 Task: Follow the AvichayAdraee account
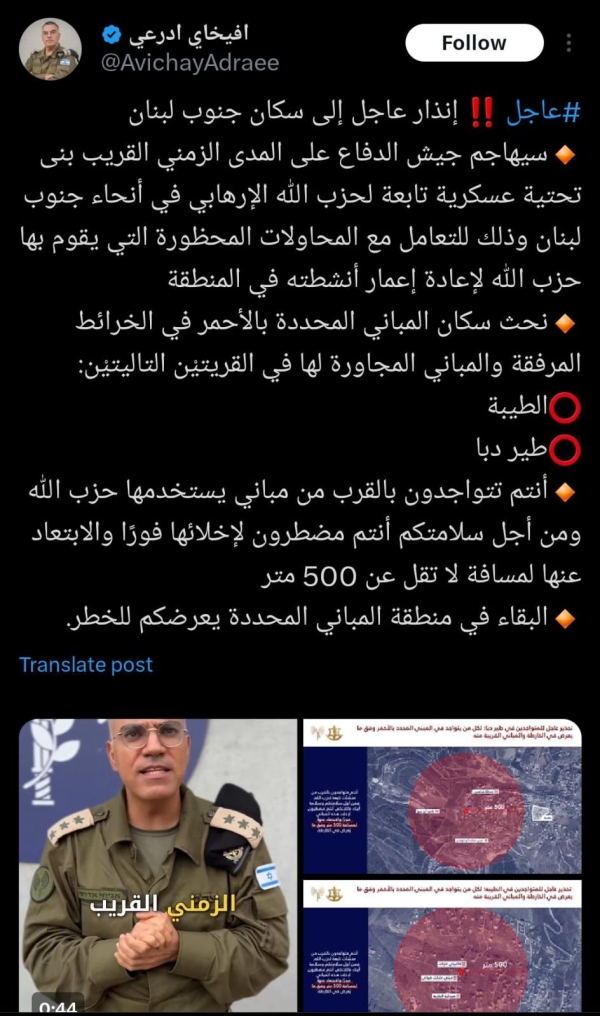pos(474,43)
